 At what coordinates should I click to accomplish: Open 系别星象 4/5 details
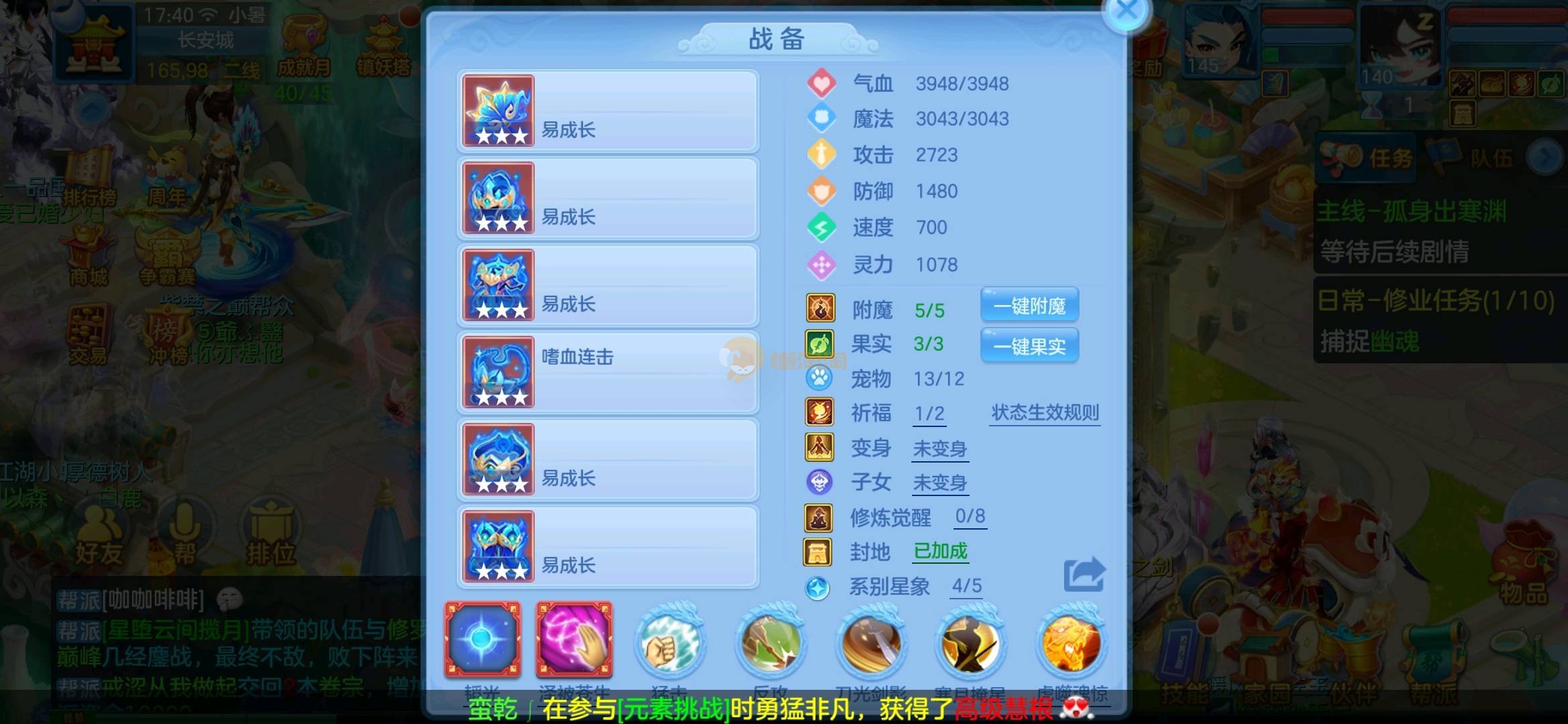967,587
